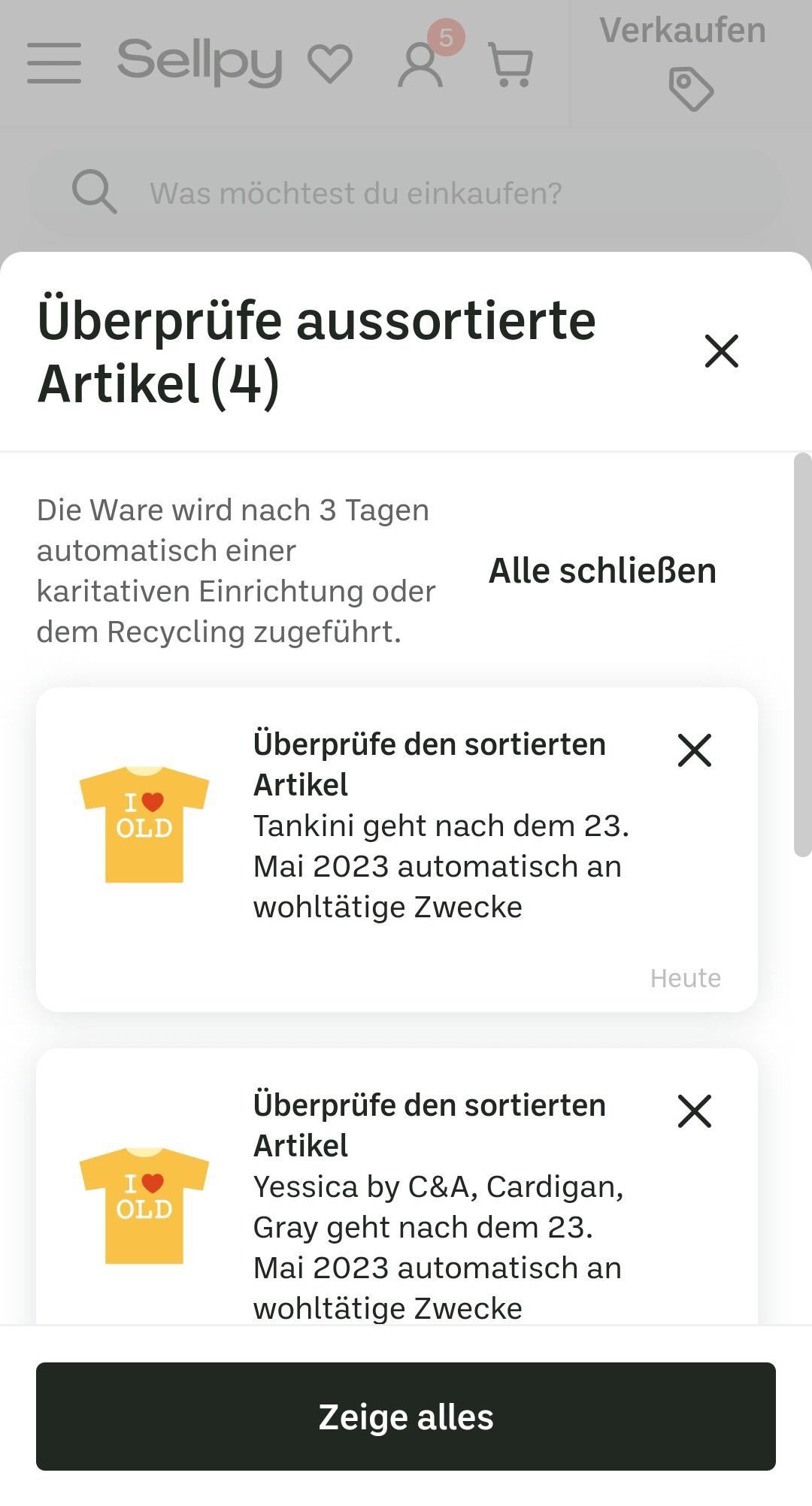This screenshot has height=1506, width=812.
Task: Dismiss the Tankini notification card
Action: pos(694,750)
